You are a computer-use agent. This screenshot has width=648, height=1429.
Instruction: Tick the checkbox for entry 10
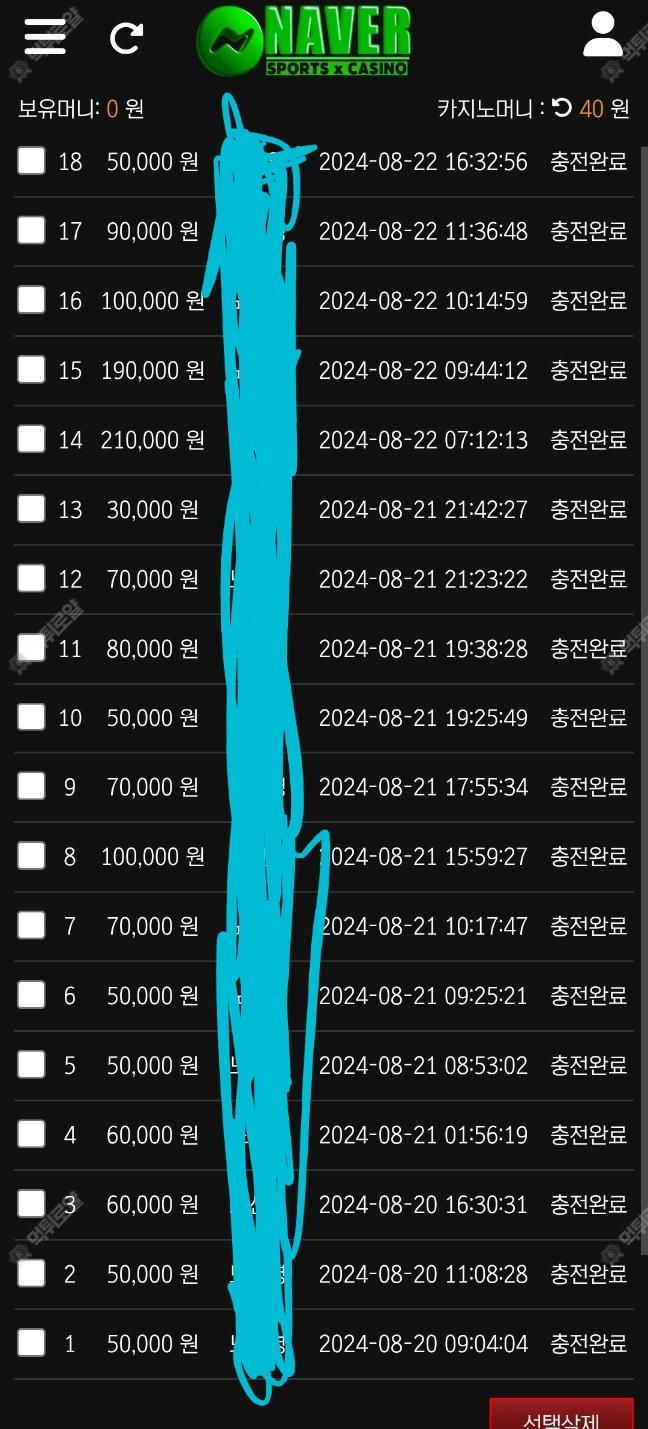click(x=31, y=717)
